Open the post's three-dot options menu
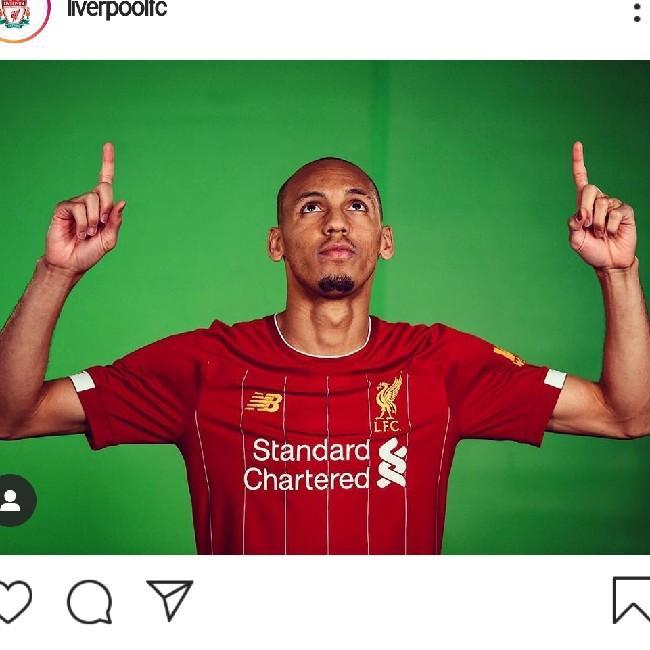 (636, 12)
